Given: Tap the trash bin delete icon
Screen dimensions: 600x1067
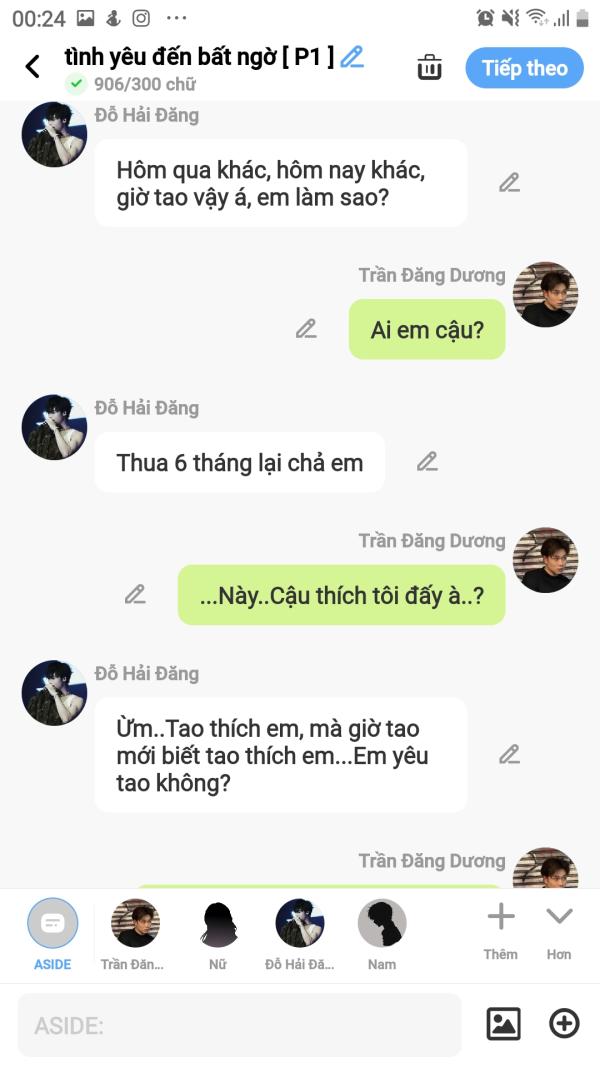Looking at the screenshot, I should tap(429, 68).
